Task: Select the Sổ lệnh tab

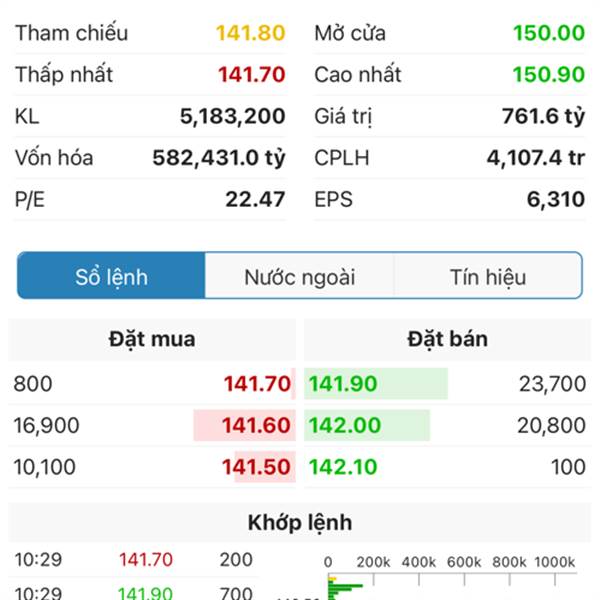Action: tap(111, 277)
